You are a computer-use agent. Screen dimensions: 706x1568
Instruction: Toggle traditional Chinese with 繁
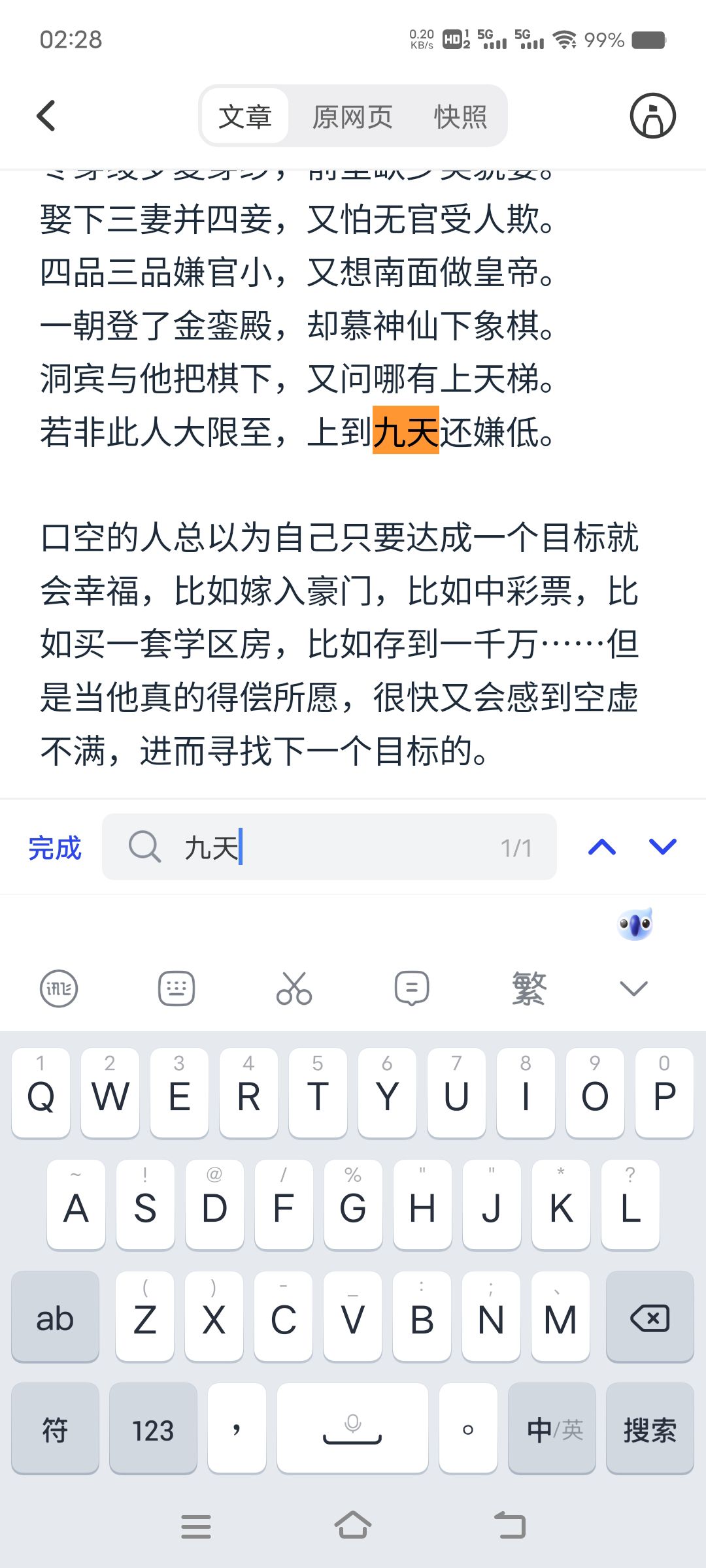[x=529, y=988]
